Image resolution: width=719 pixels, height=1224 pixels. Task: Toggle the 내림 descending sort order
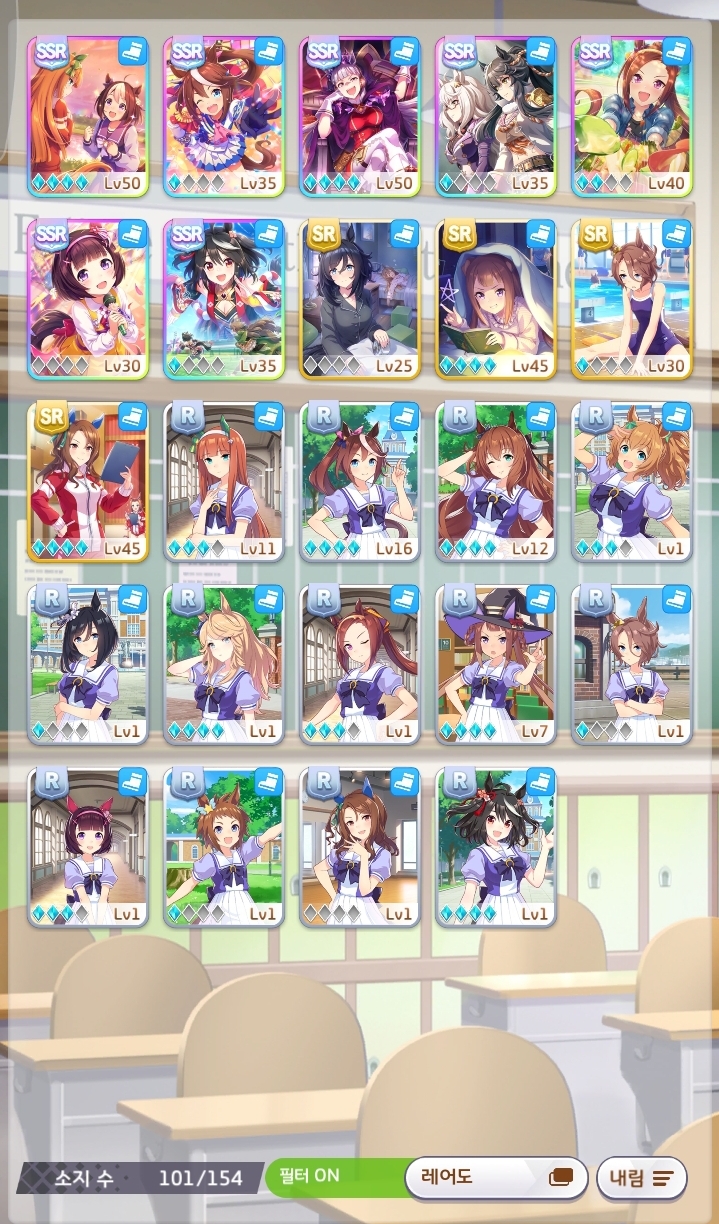tap(642, 1178)
